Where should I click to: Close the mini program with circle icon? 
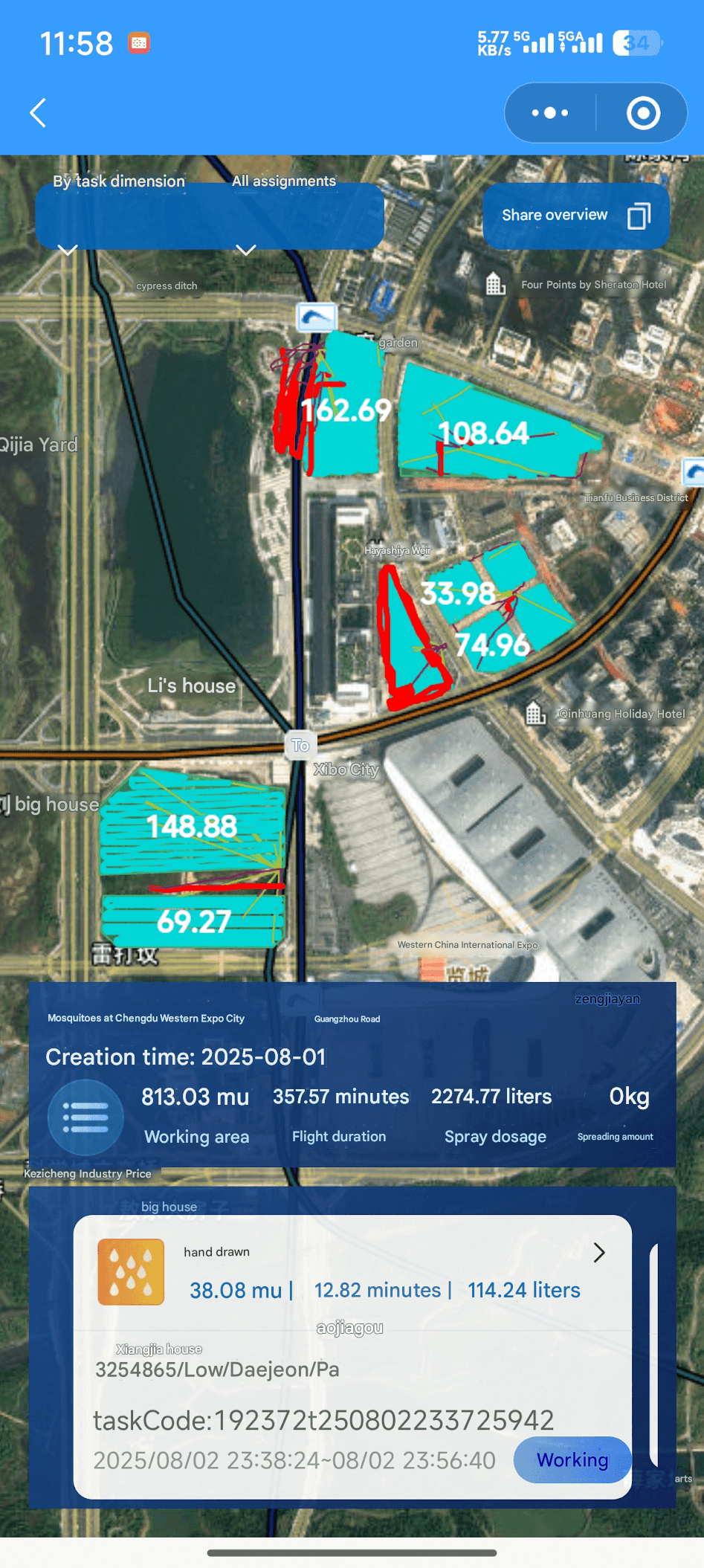coord(643,113)
